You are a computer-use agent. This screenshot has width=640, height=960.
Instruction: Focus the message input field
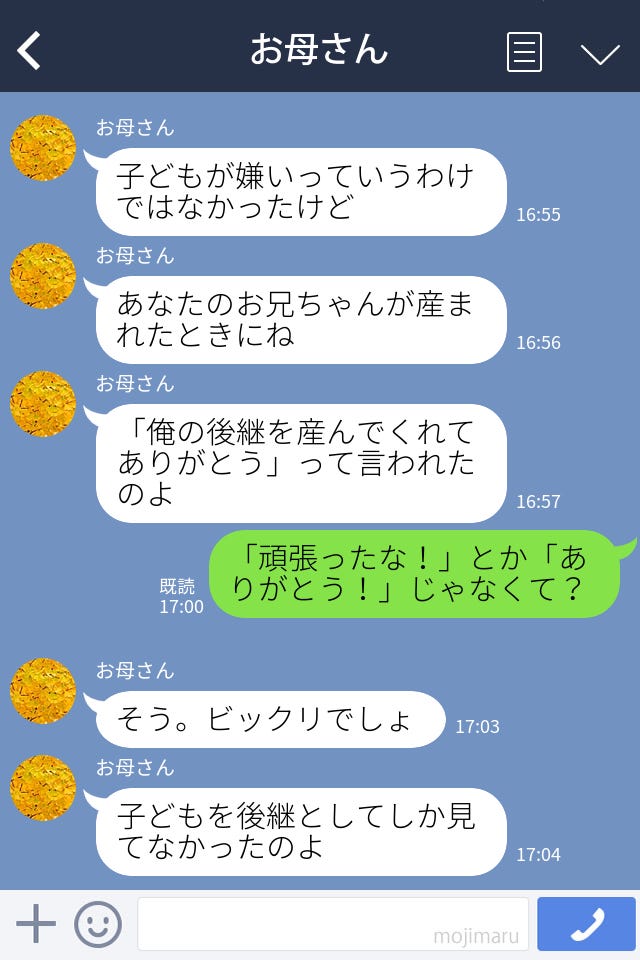pyautogui.click(x=332, y=924)
